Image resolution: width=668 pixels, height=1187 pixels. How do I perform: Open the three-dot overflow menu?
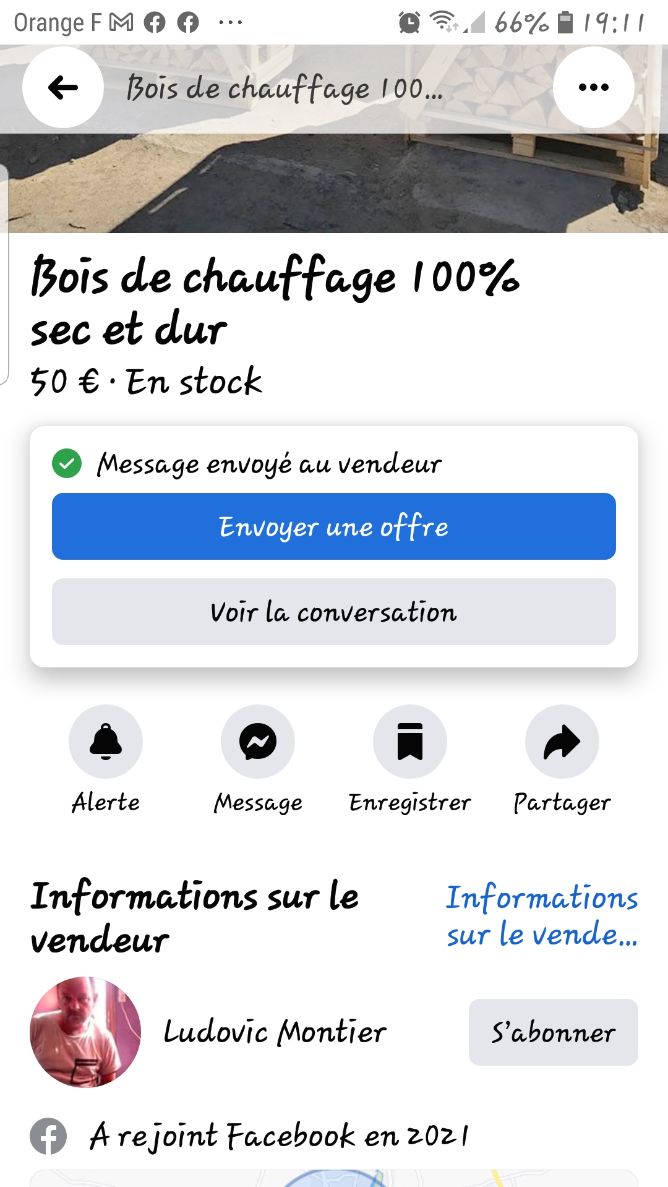[593, 88]
